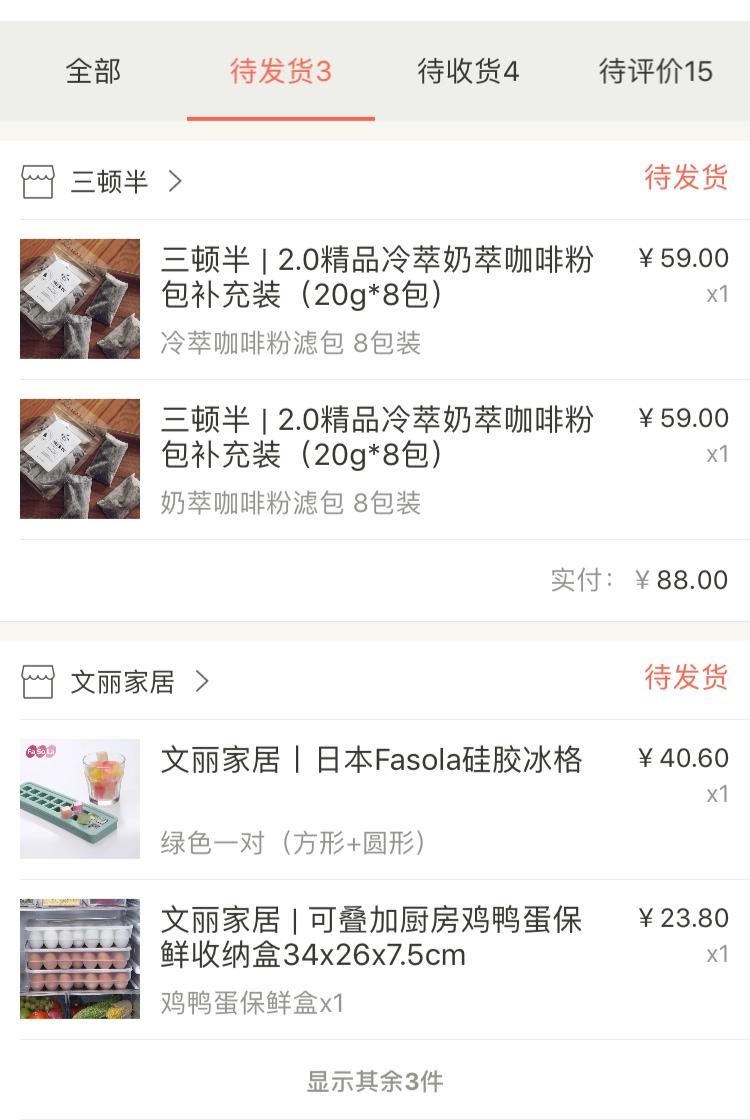Select the 待发货 tab
The width and height of the screenshot is (750, 1120).
click(280, 72)
